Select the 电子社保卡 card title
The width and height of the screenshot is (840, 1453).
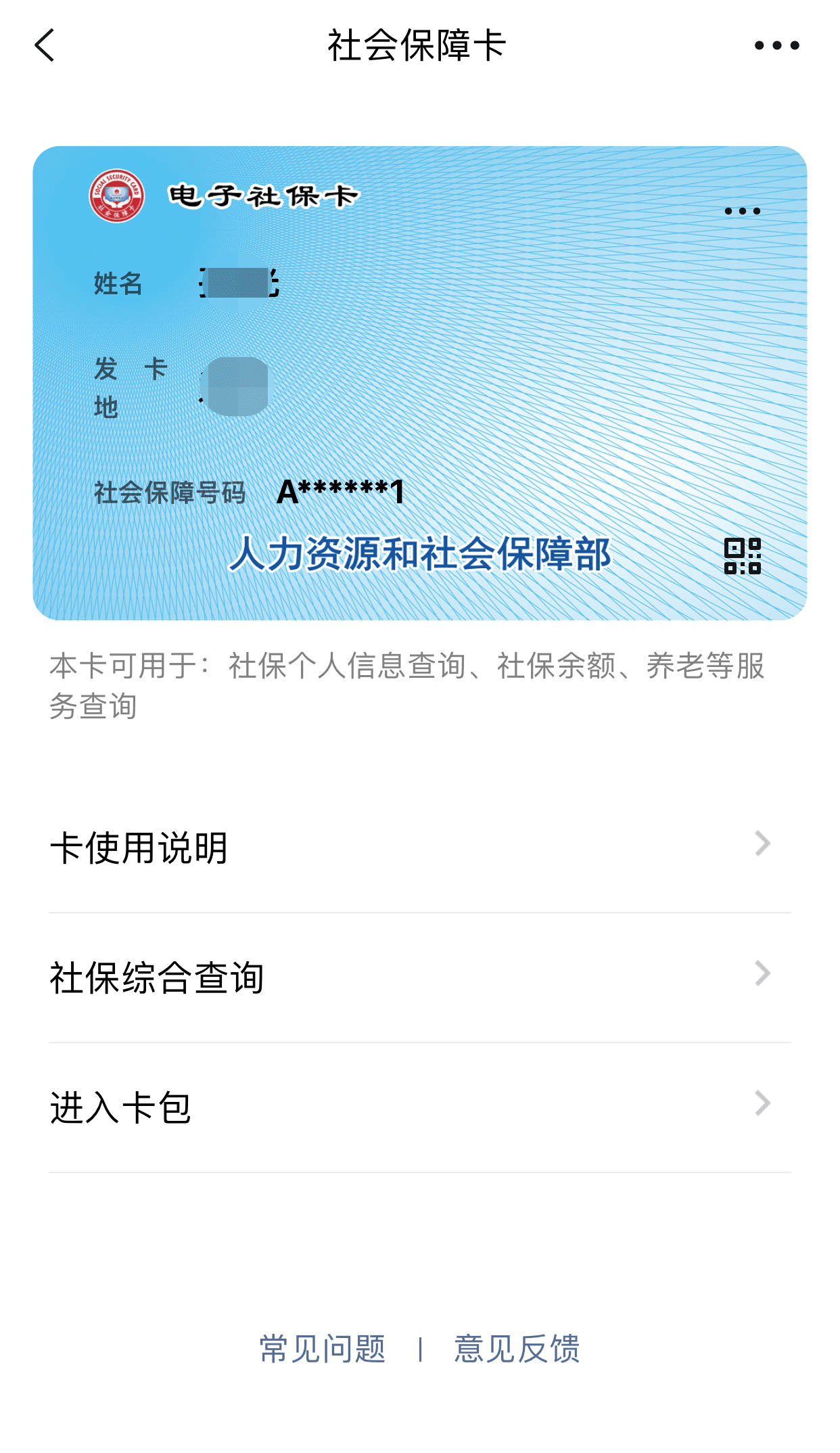264,195
